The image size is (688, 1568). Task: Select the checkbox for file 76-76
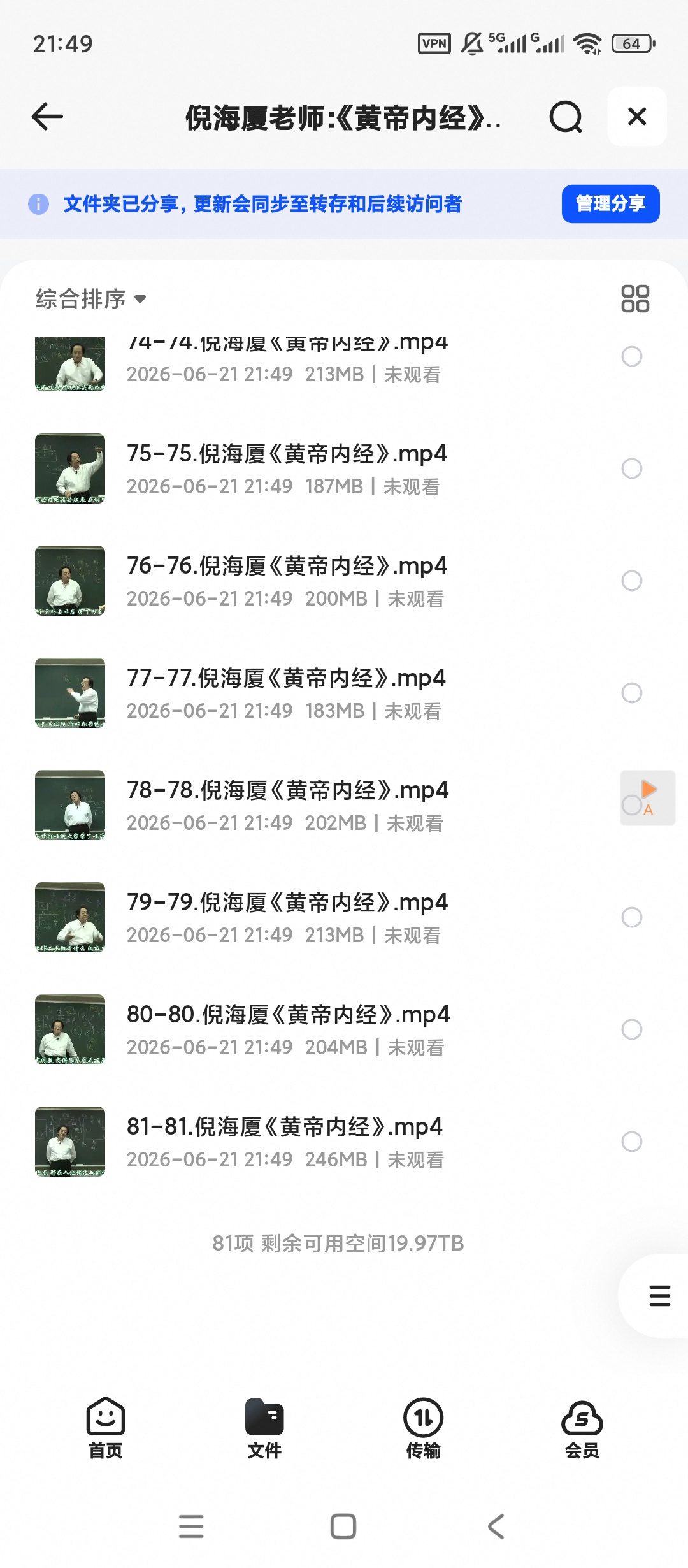632,581
